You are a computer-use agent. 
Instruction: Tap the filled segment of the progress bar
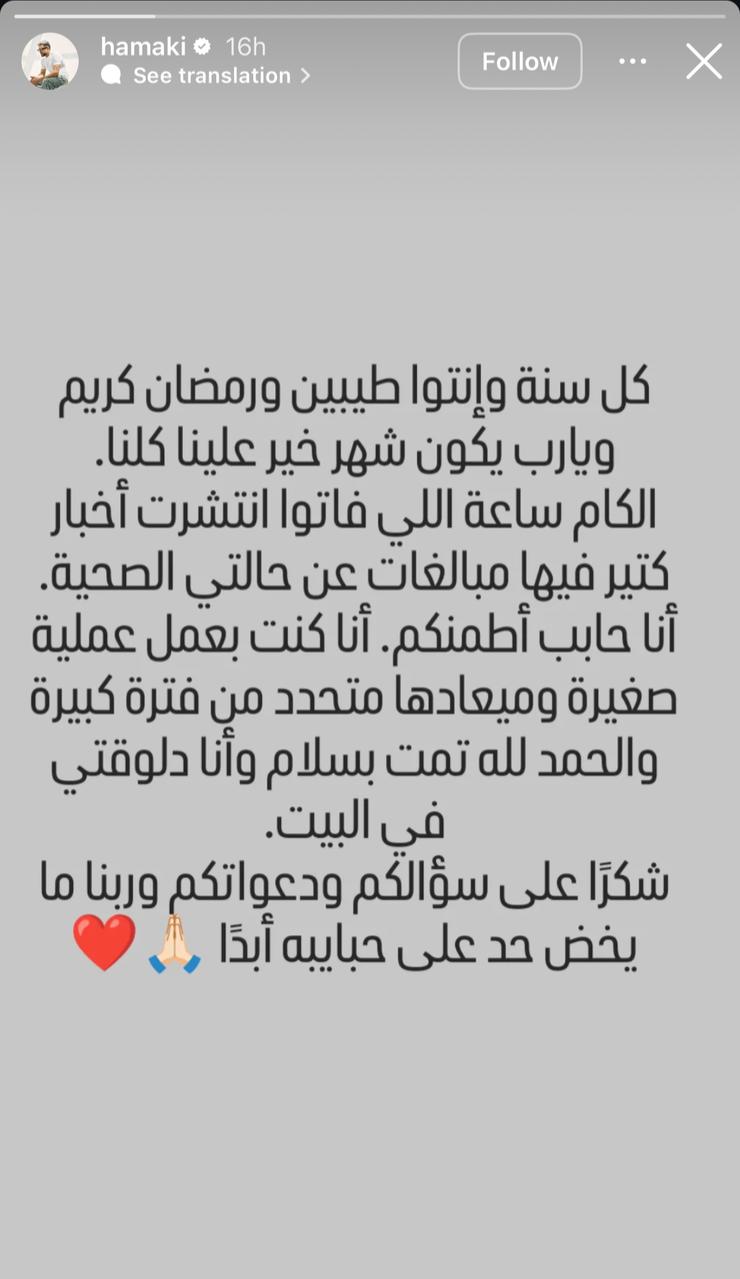pos(90,16)
